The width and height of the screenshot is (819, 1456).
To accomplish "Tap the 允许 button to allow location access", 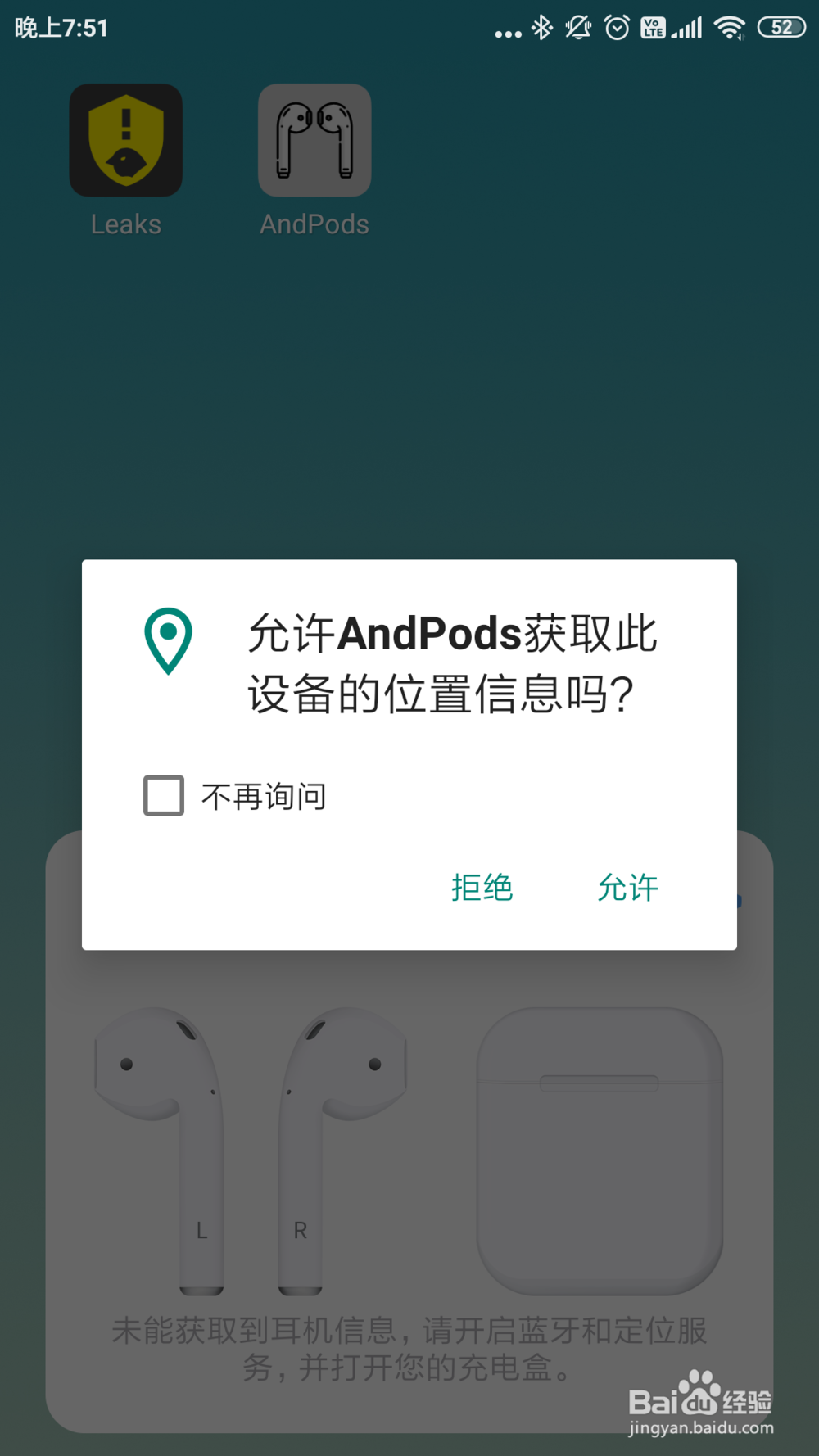I will (x=627, y=888).
